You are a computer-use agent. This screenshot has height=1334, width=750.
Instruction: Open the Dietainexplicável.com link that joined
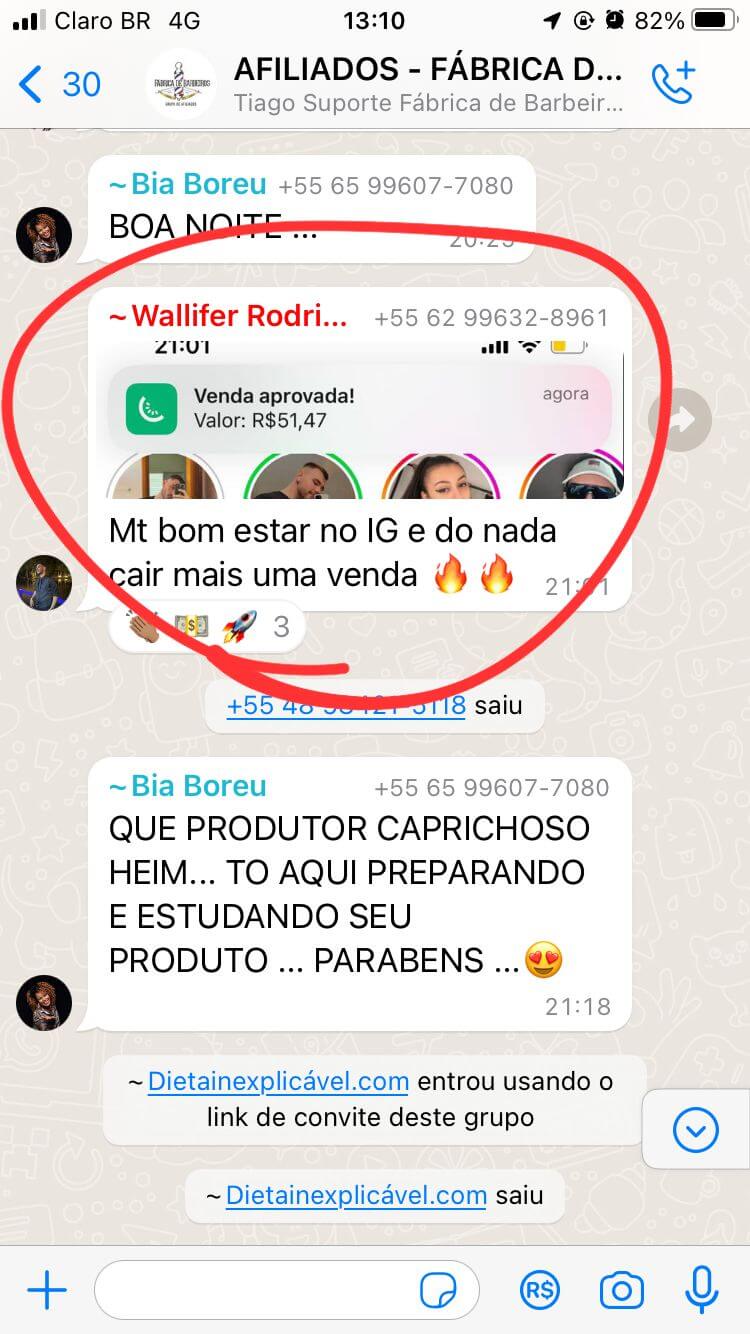point(278,1082)
